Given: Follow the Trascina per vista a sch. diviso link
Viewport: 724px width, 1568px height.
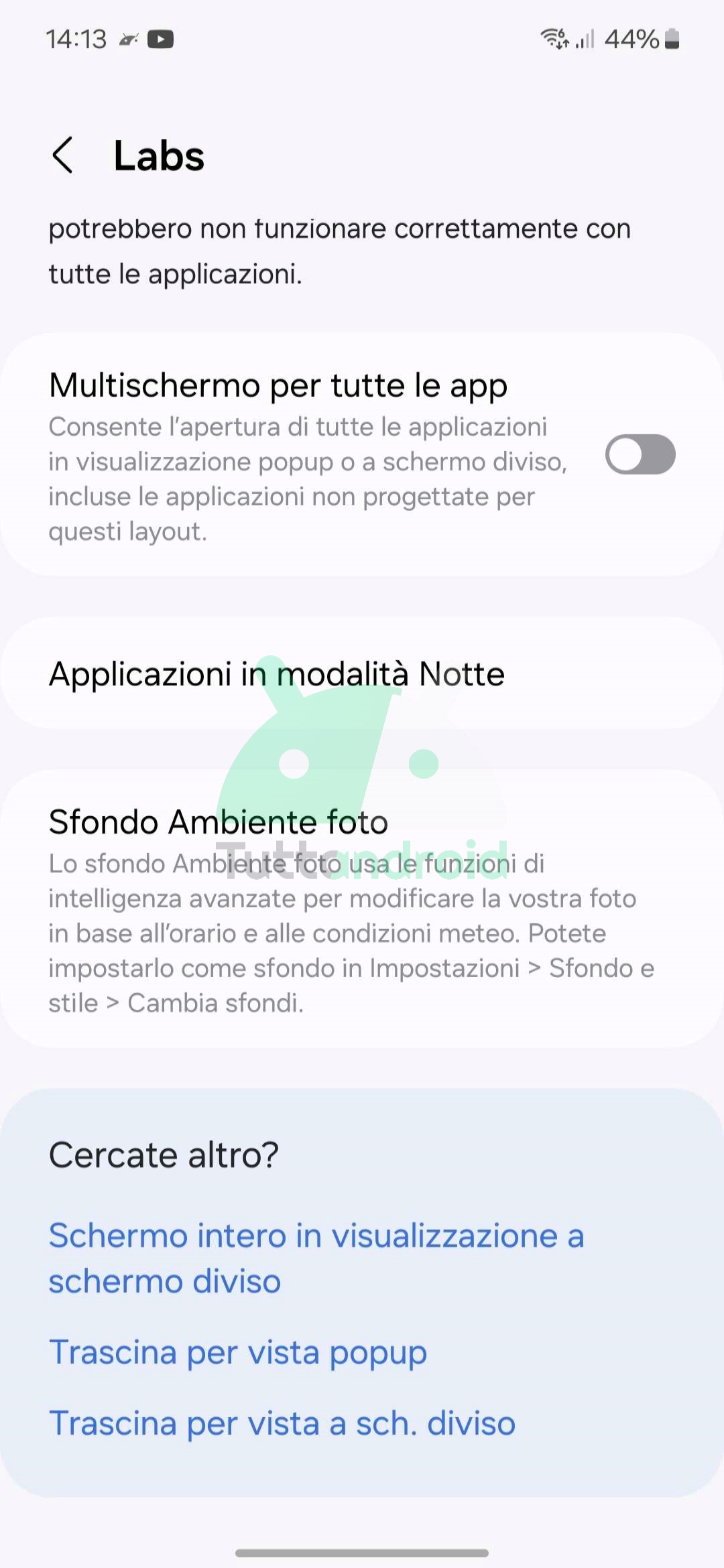Looking at the screenshot, I should click(x=282, y=1423).
